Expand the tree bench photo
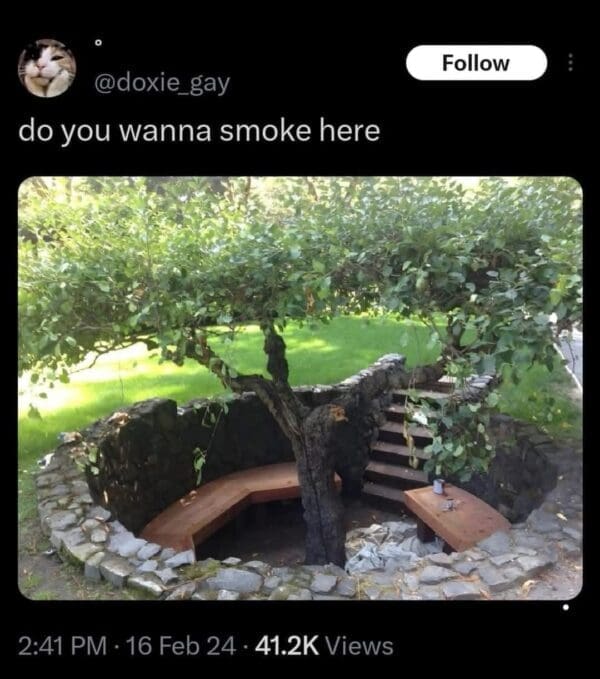600x679 pixels. [300, 388]
